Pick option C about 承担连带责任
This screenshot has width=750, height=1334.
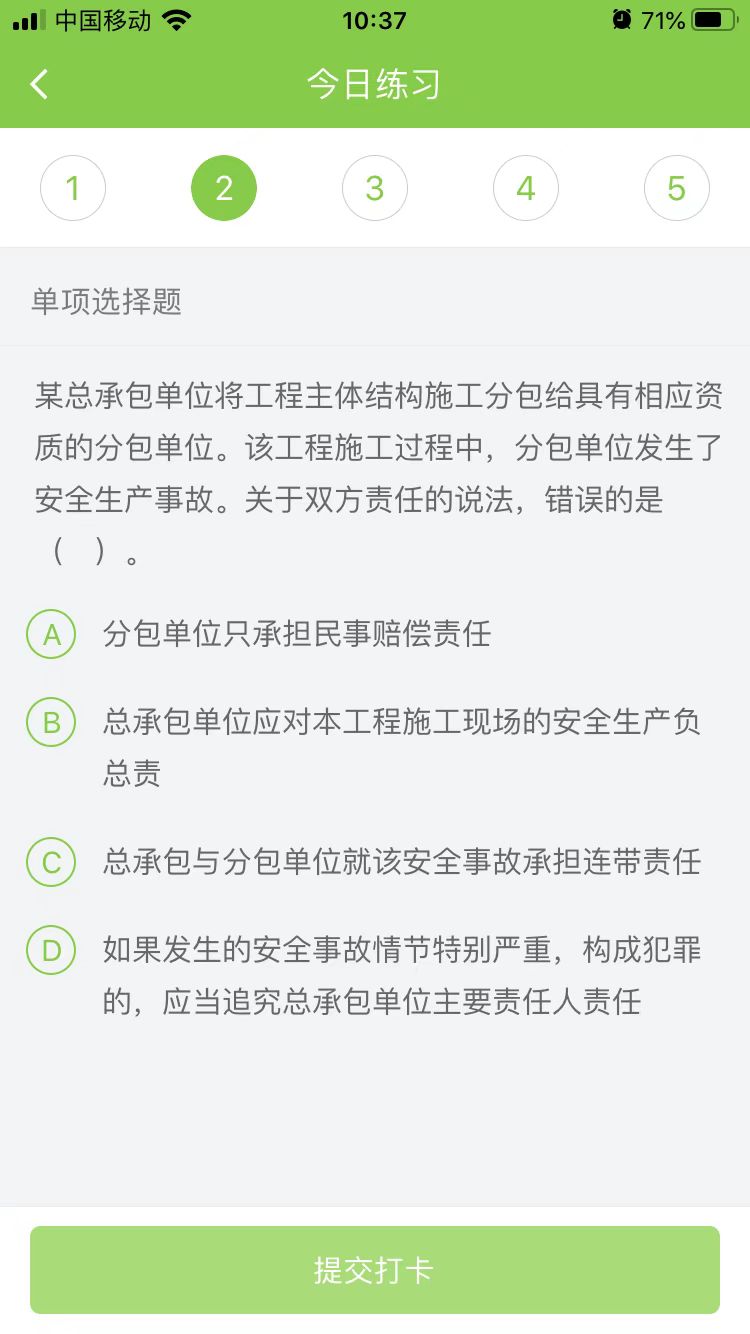[52, 862]
